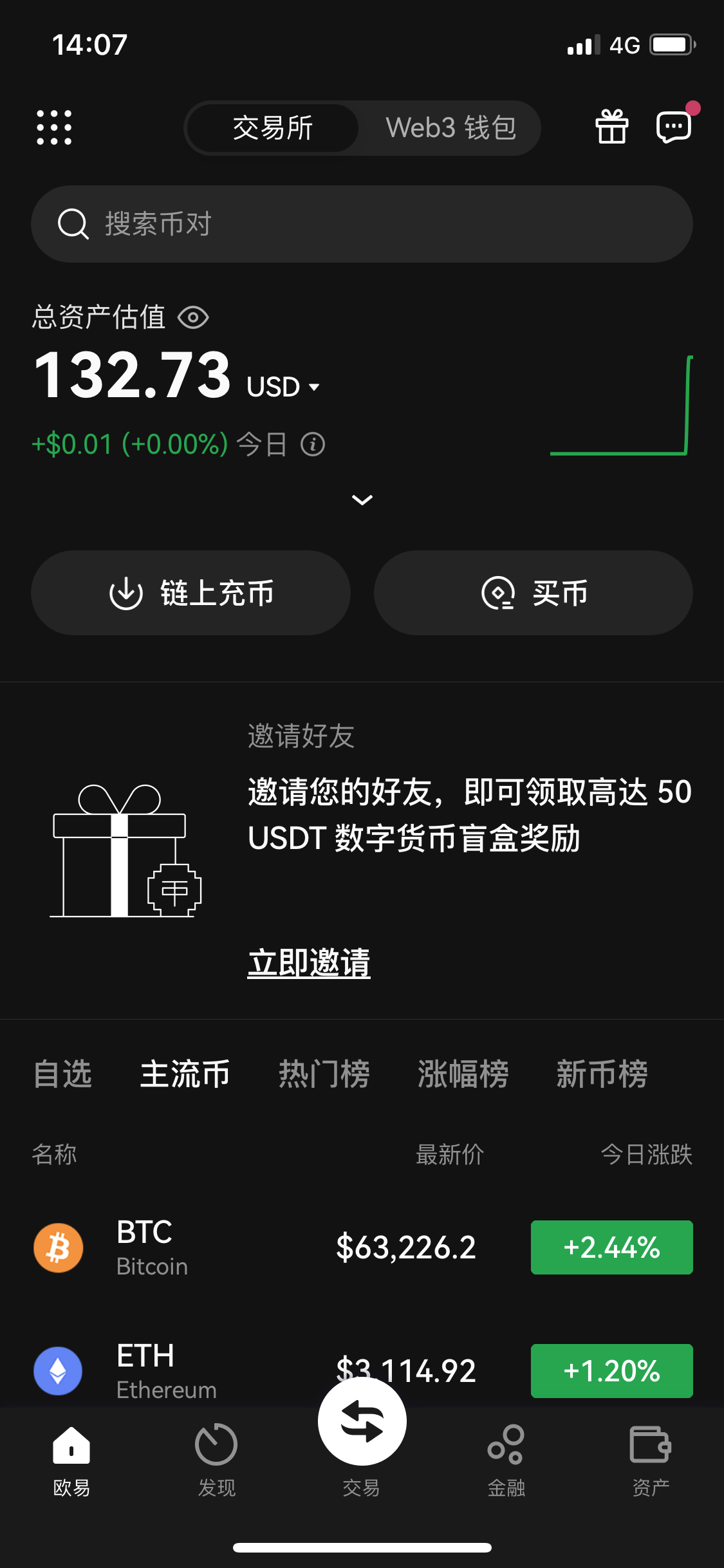Expand the asset details chevron
Viewport: 724px width, 1568px height.
pyautogui.click(x=362, y=499)
